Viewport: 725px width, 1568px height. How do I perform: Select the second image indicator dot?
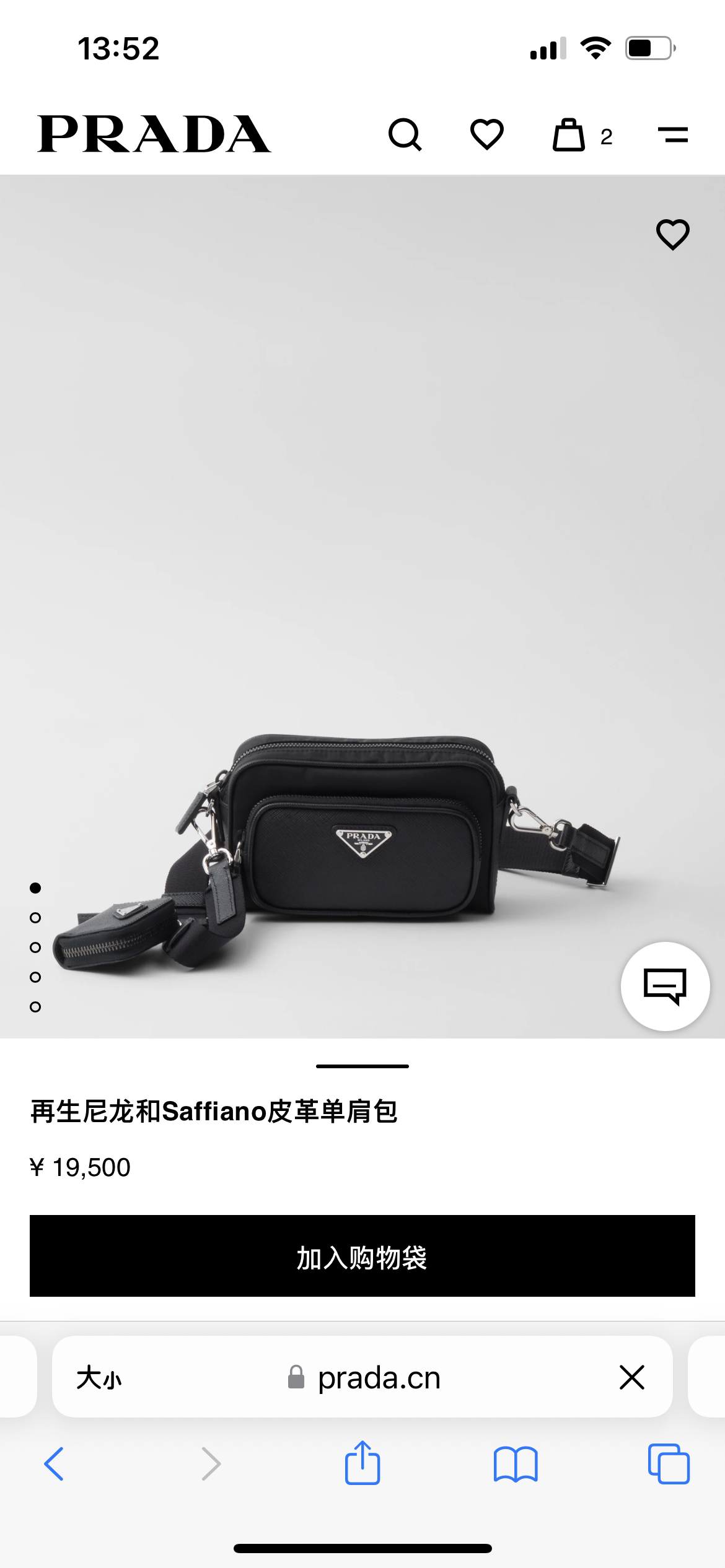[x=35, y=918]
